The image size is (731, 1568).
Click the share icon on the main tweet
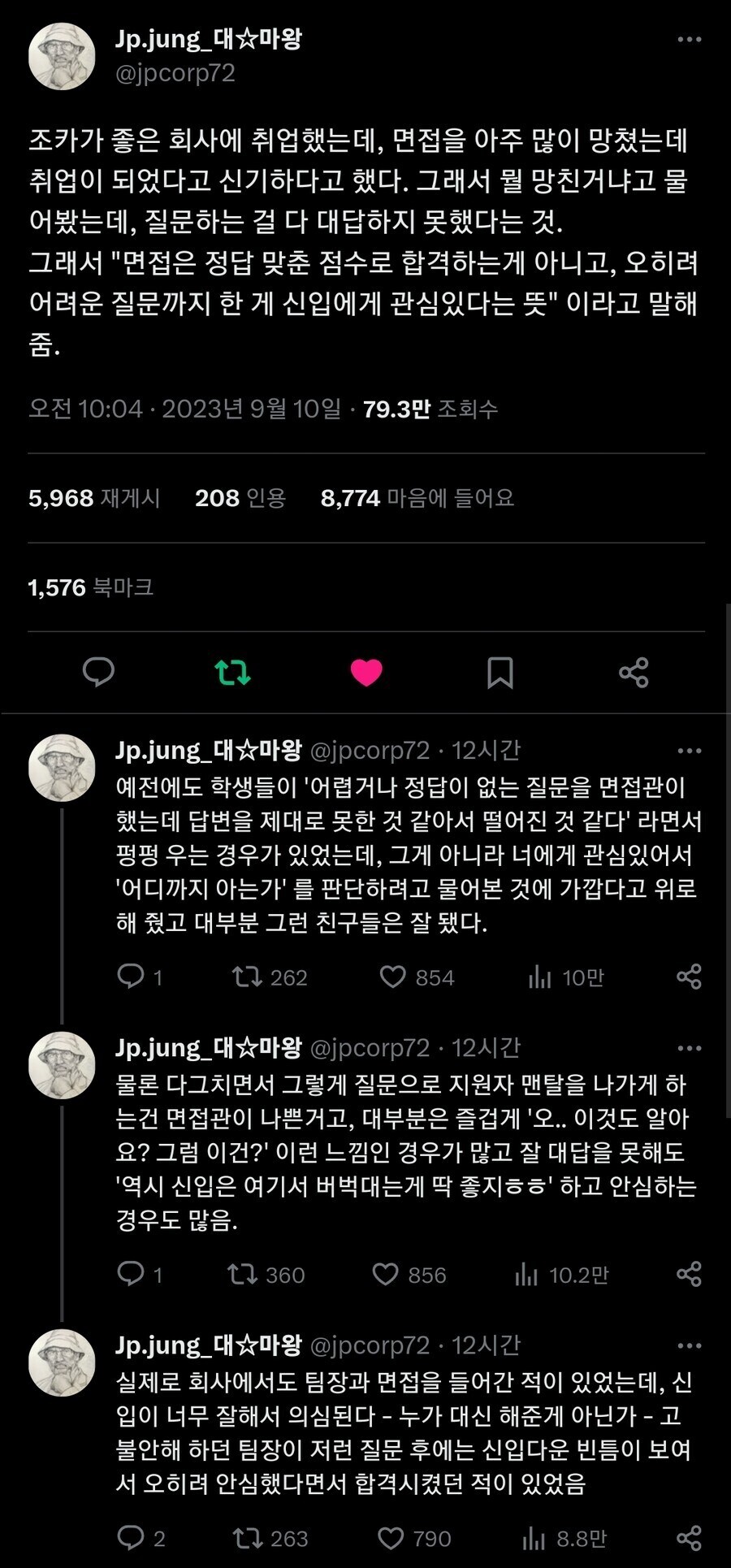633,673
